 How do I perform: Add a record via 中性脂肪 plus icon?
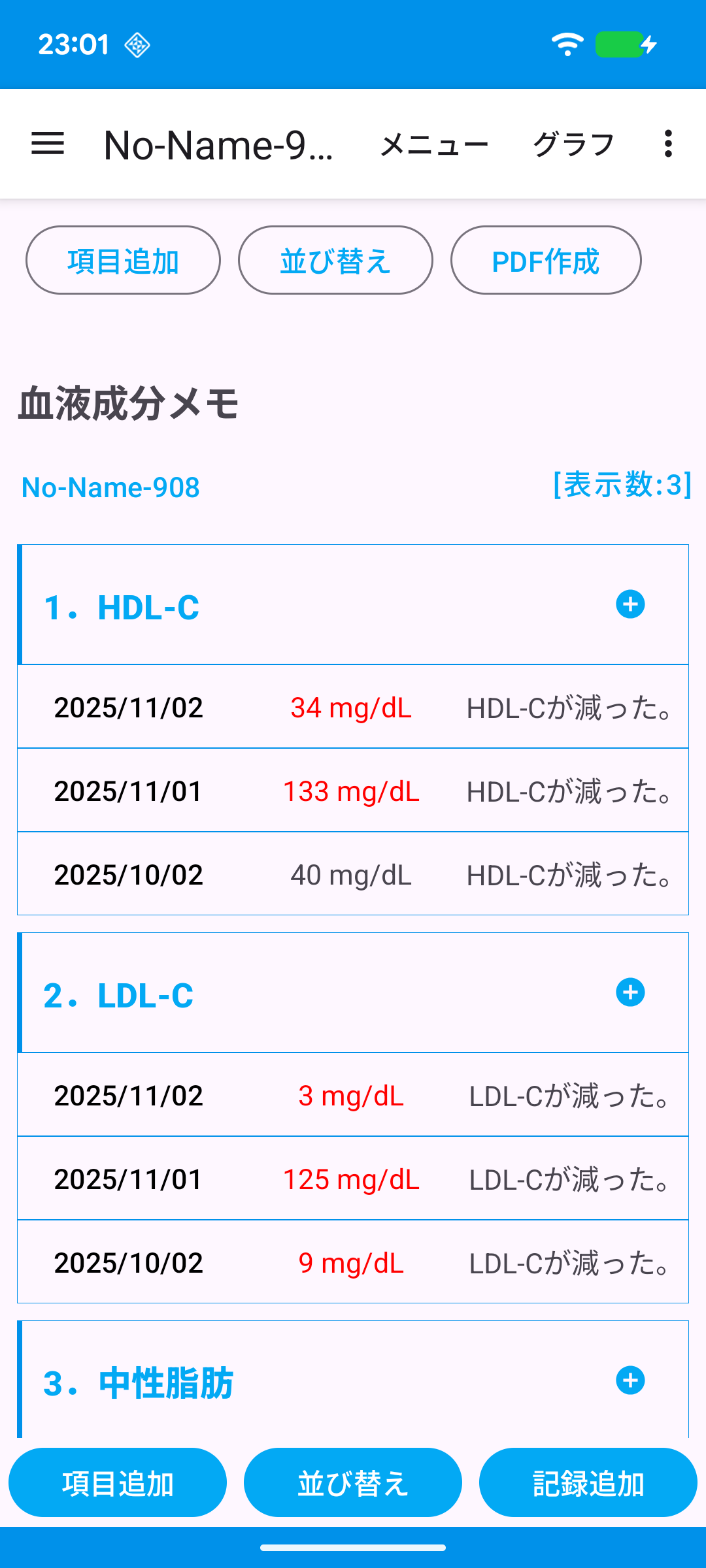click(x=630, y=1380)
